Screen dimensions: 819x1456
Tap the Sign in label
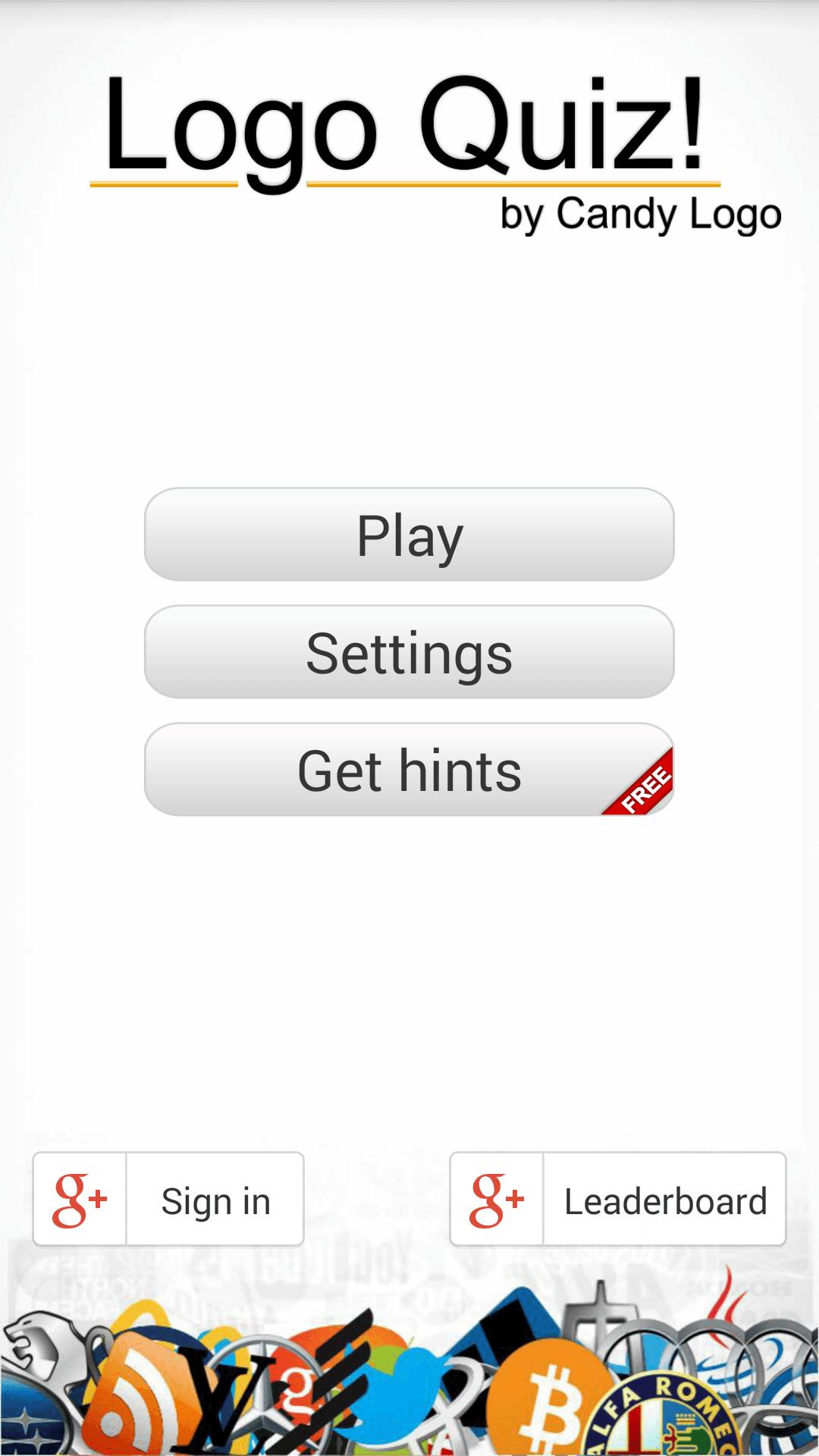click(215, 1200)
